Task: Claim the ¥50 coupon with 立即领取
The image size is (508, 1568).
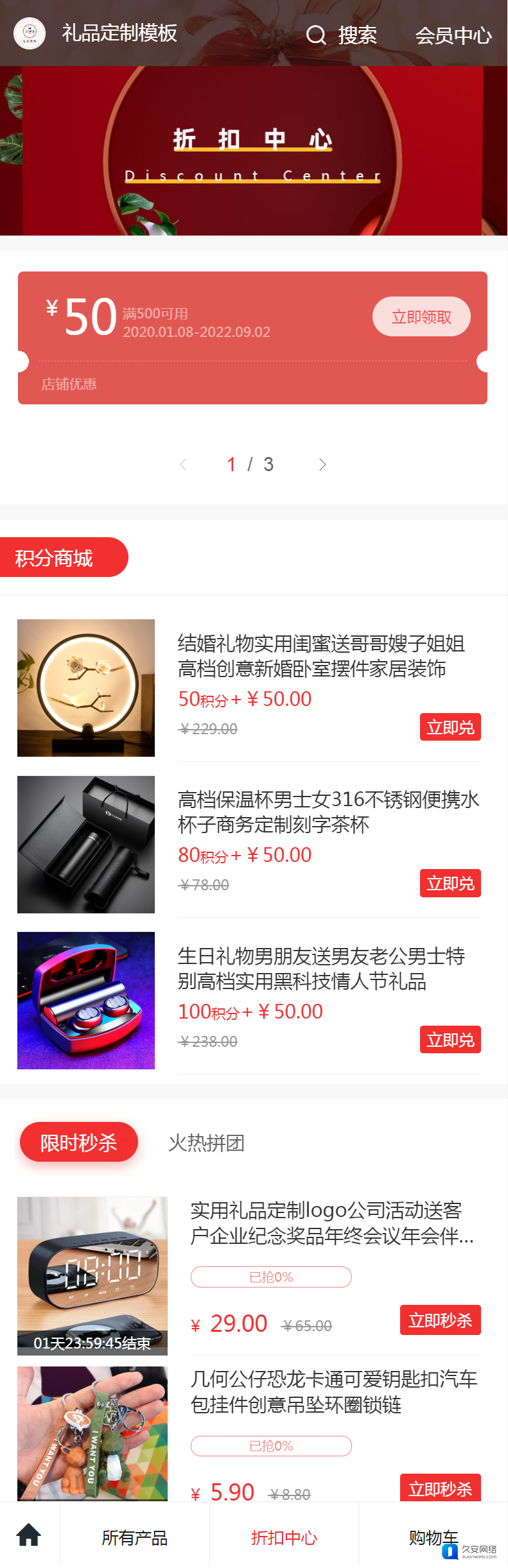Action: [421, 316]
